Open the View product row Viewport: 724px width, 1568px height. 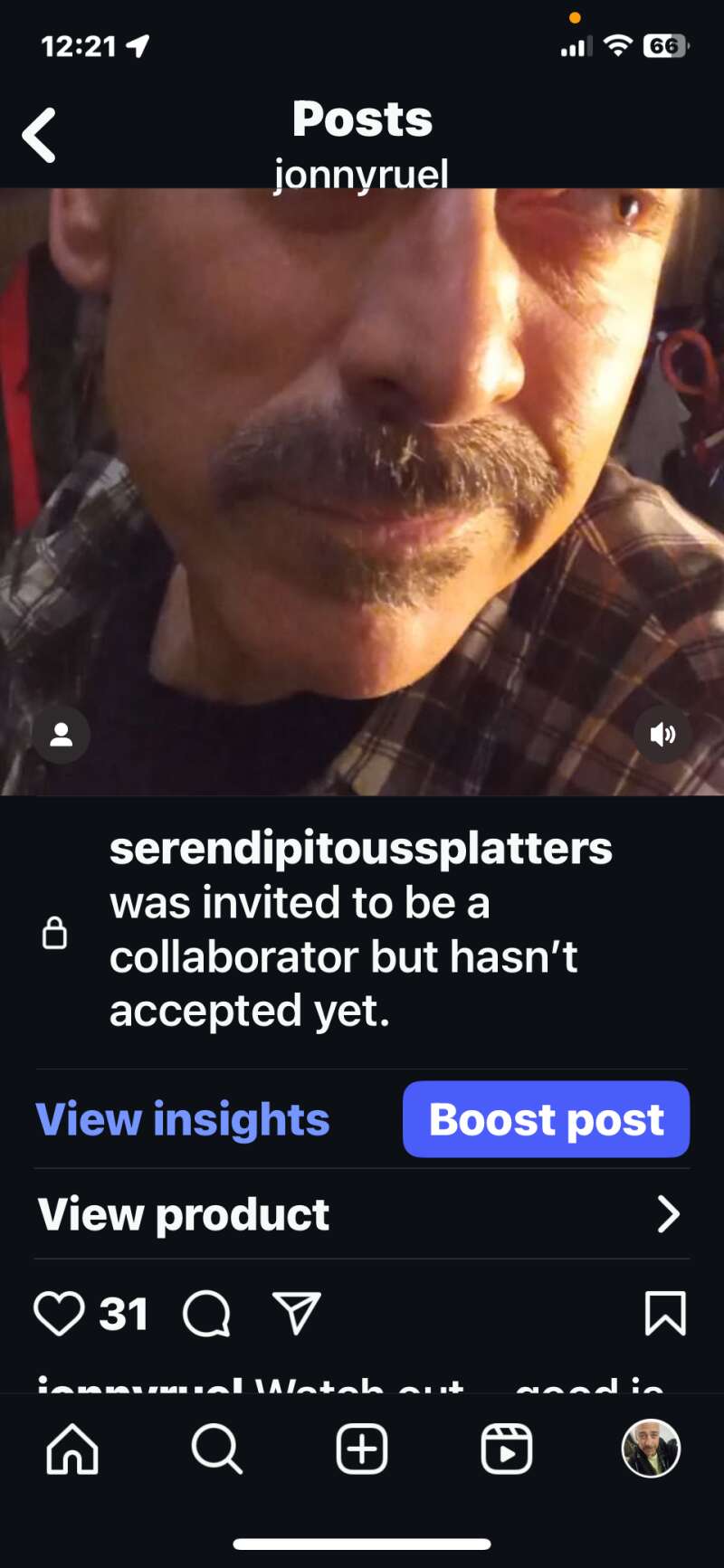click(362, 1214)
